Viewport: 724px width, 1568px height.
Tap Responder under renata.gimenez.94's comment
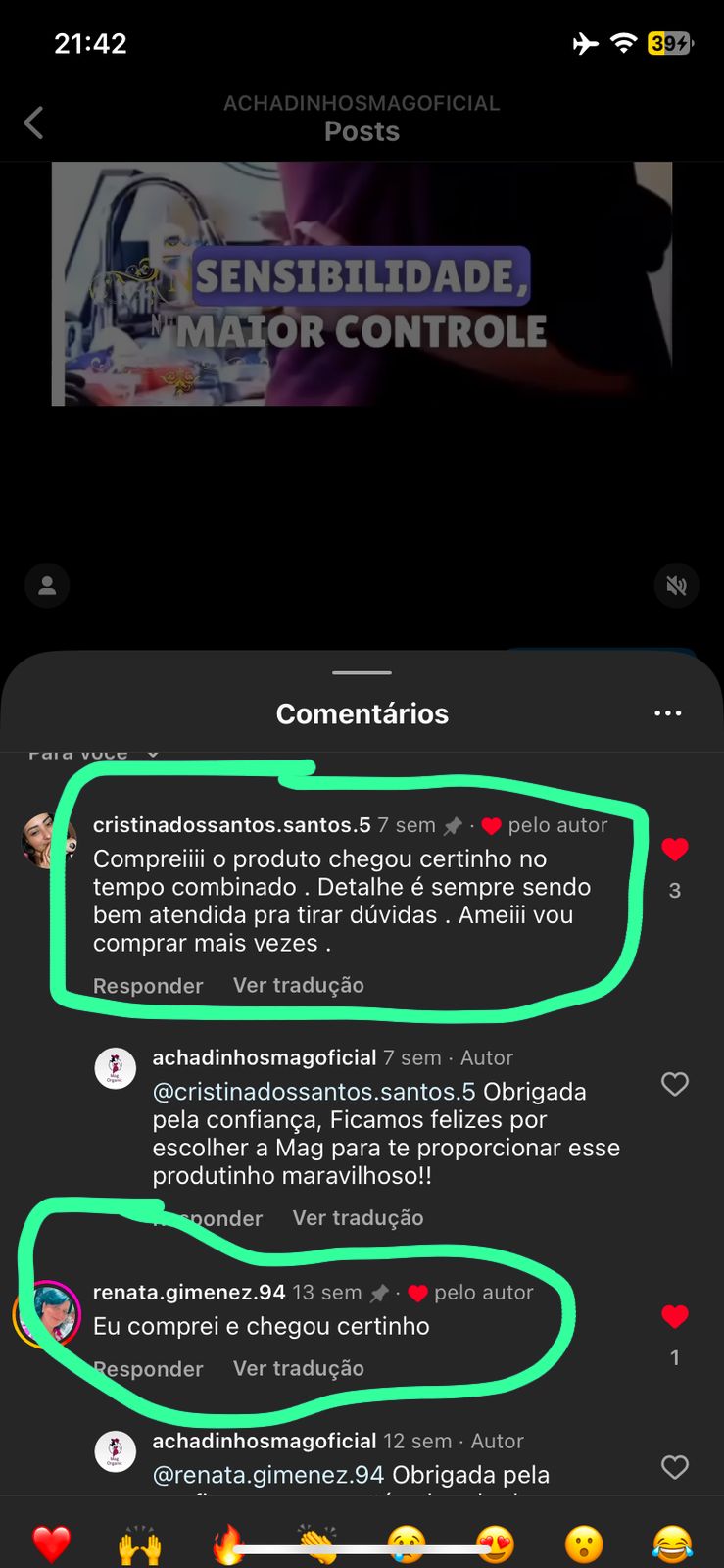[x=148, y=1369]
